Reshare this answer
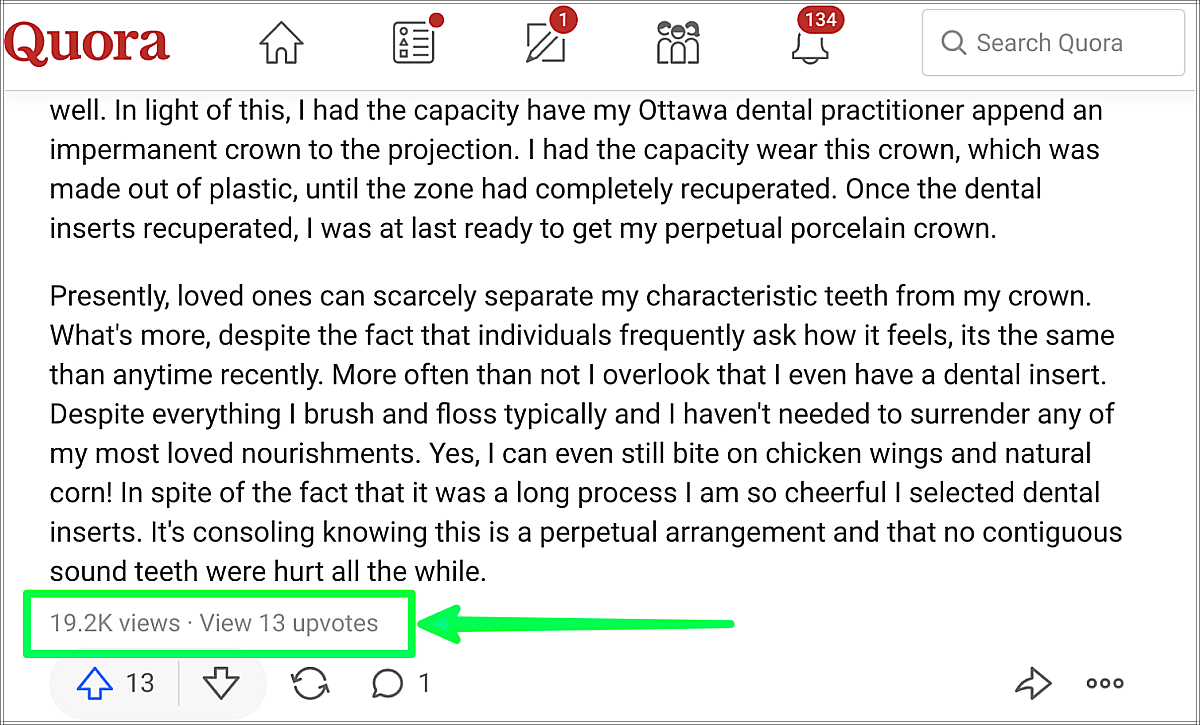This screenshot has width=1200, height=725. click(x=310, y=684)
